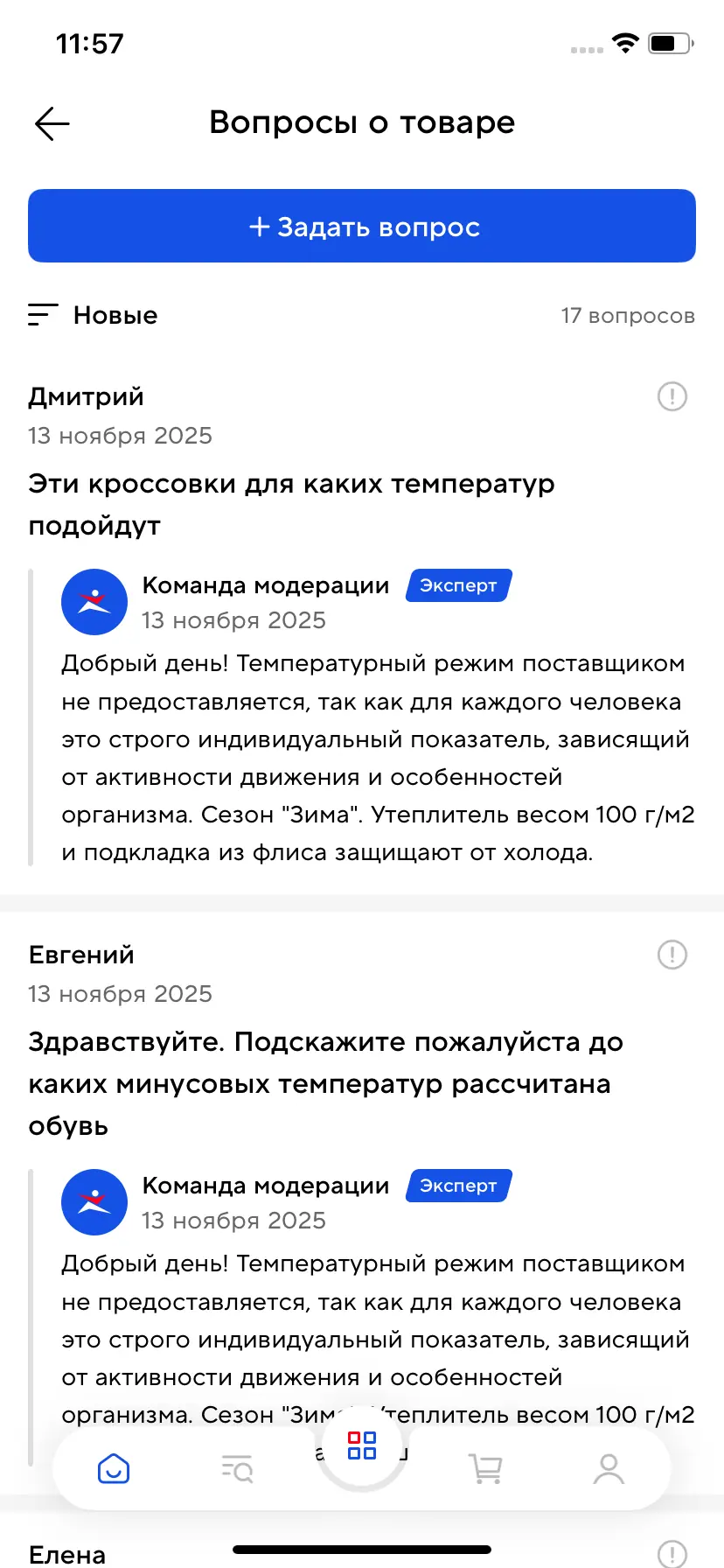
Task: Open the central grid menu tab
Action: 362,1445
